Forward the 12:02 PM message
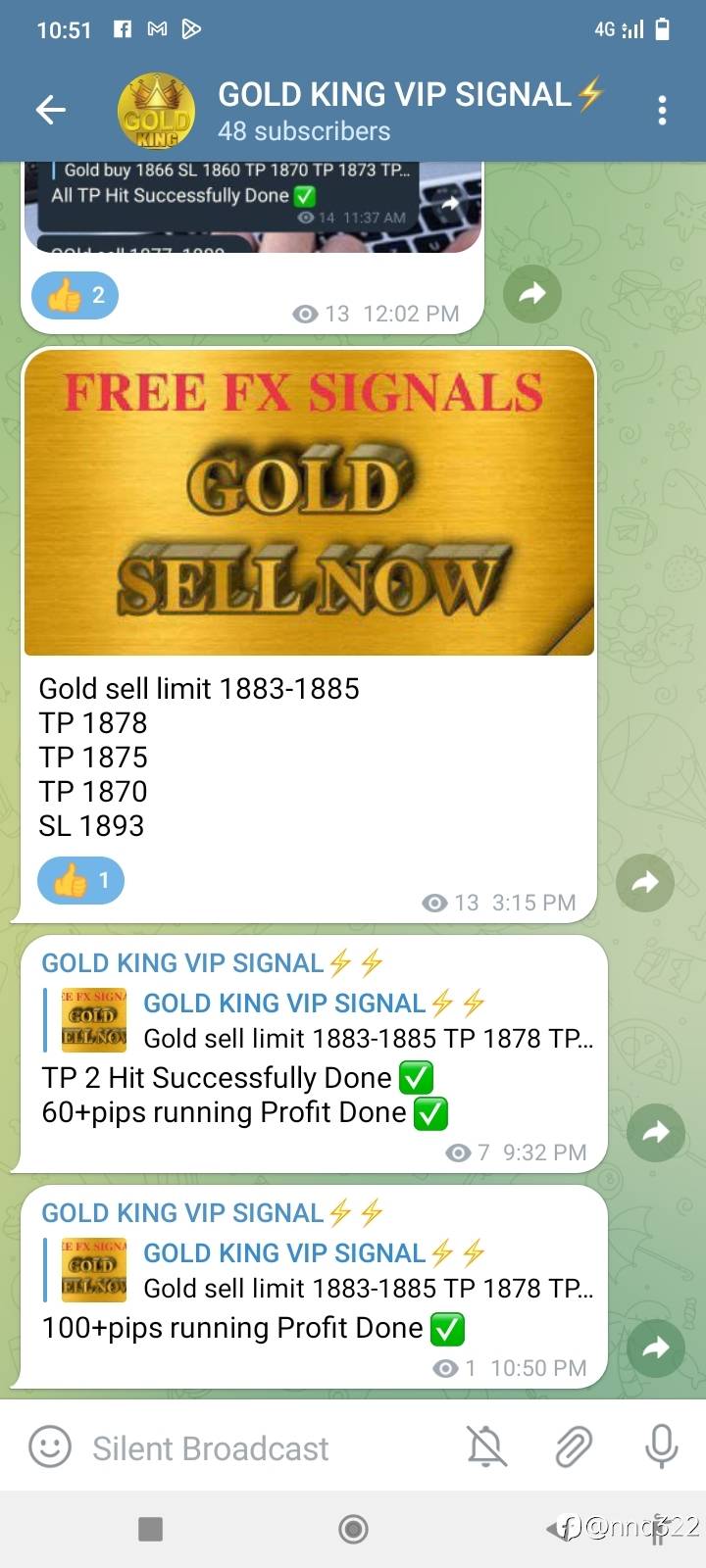Image resolution: width=706 pixels, height=1568 pixels. pyautogui.click(x=531, y=293)
